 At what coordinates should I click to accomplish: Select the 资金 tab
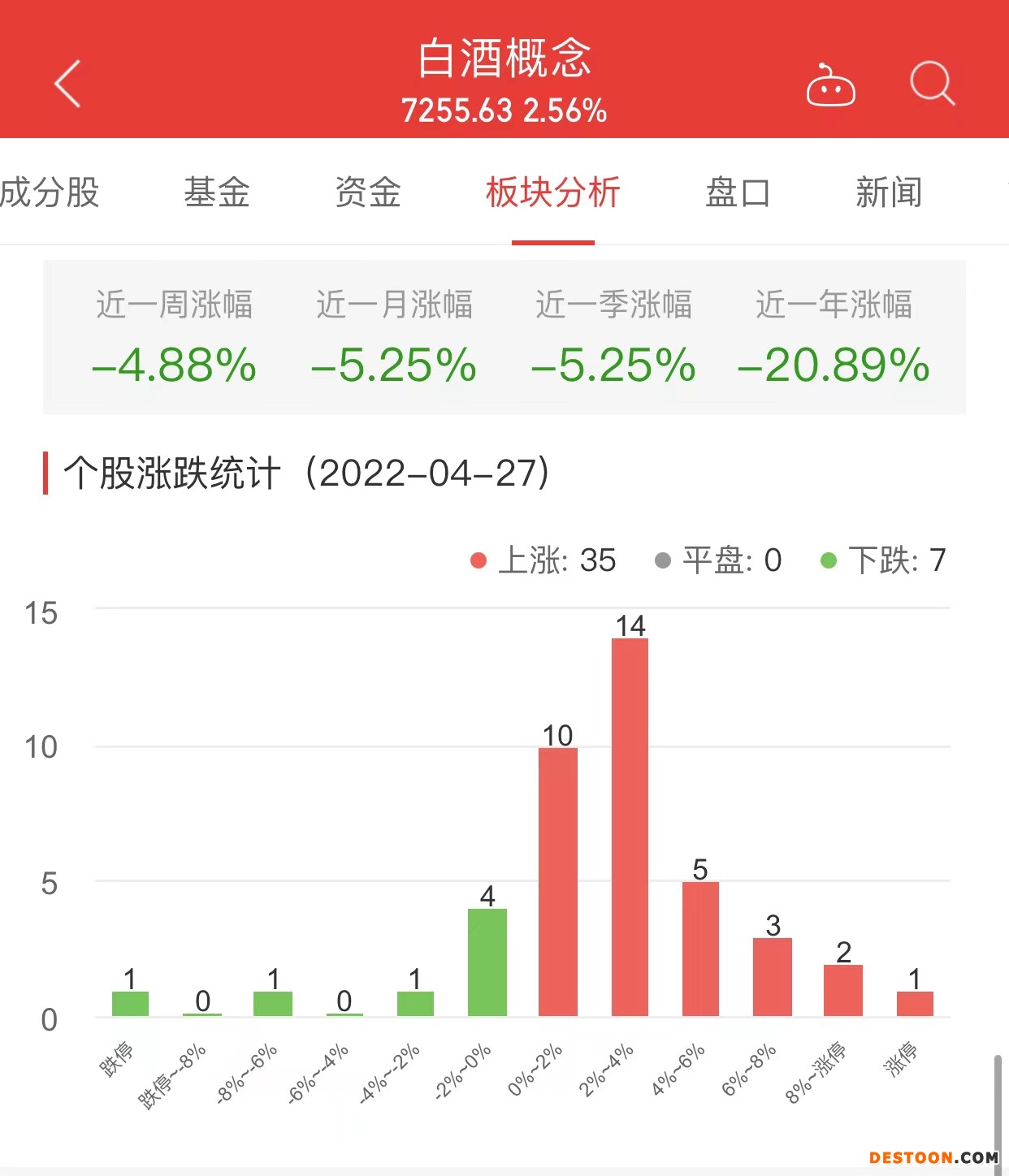tap(368, 193)
